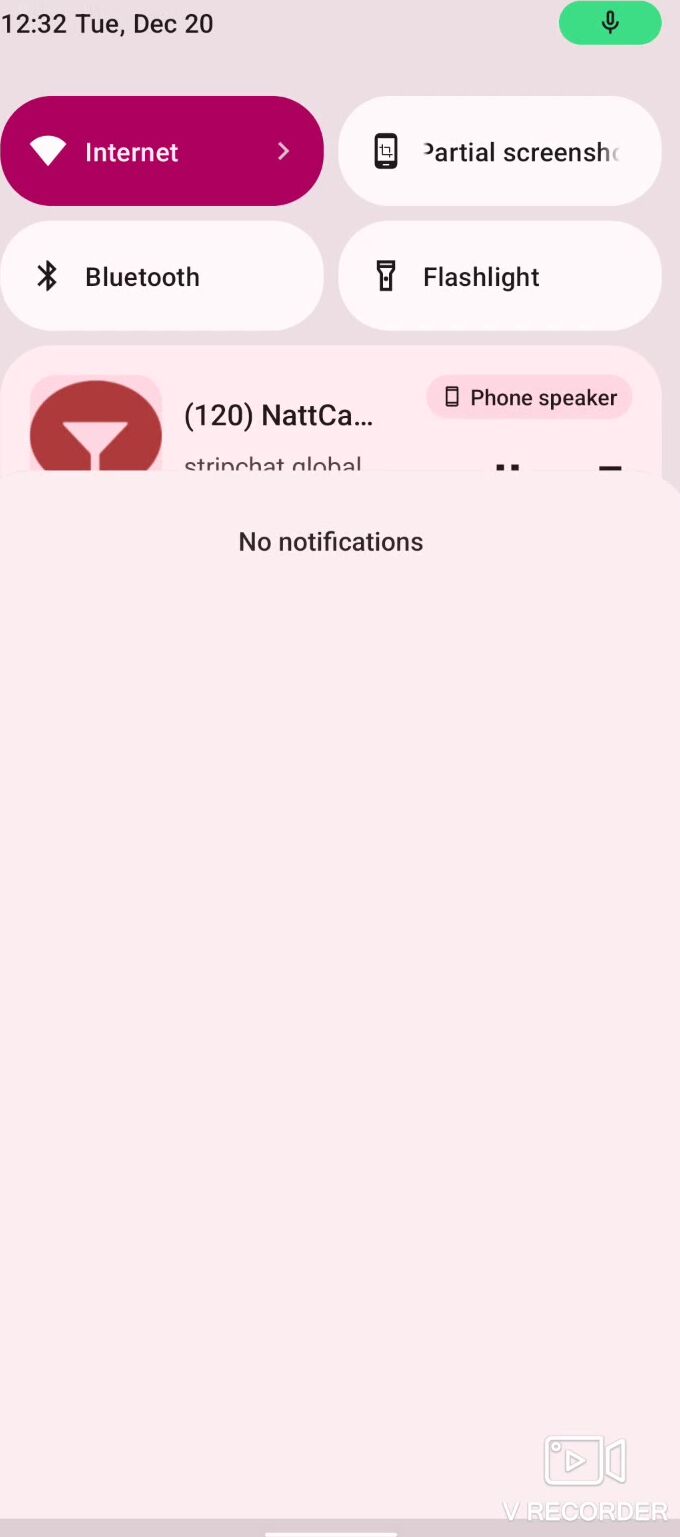The image size is (680, 1537).
Task: Turn on Bluetooth
Action: pyautogui.click(x=161, y=276)
